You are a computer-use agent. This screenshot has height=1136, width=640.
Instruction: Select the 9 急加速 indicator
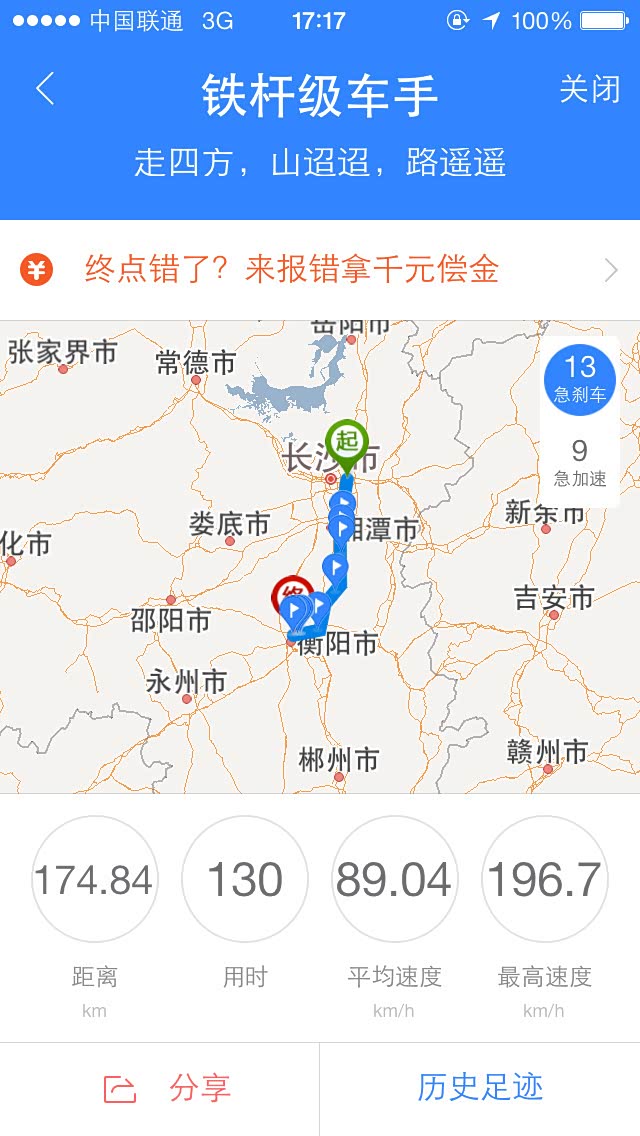point(579,463)
